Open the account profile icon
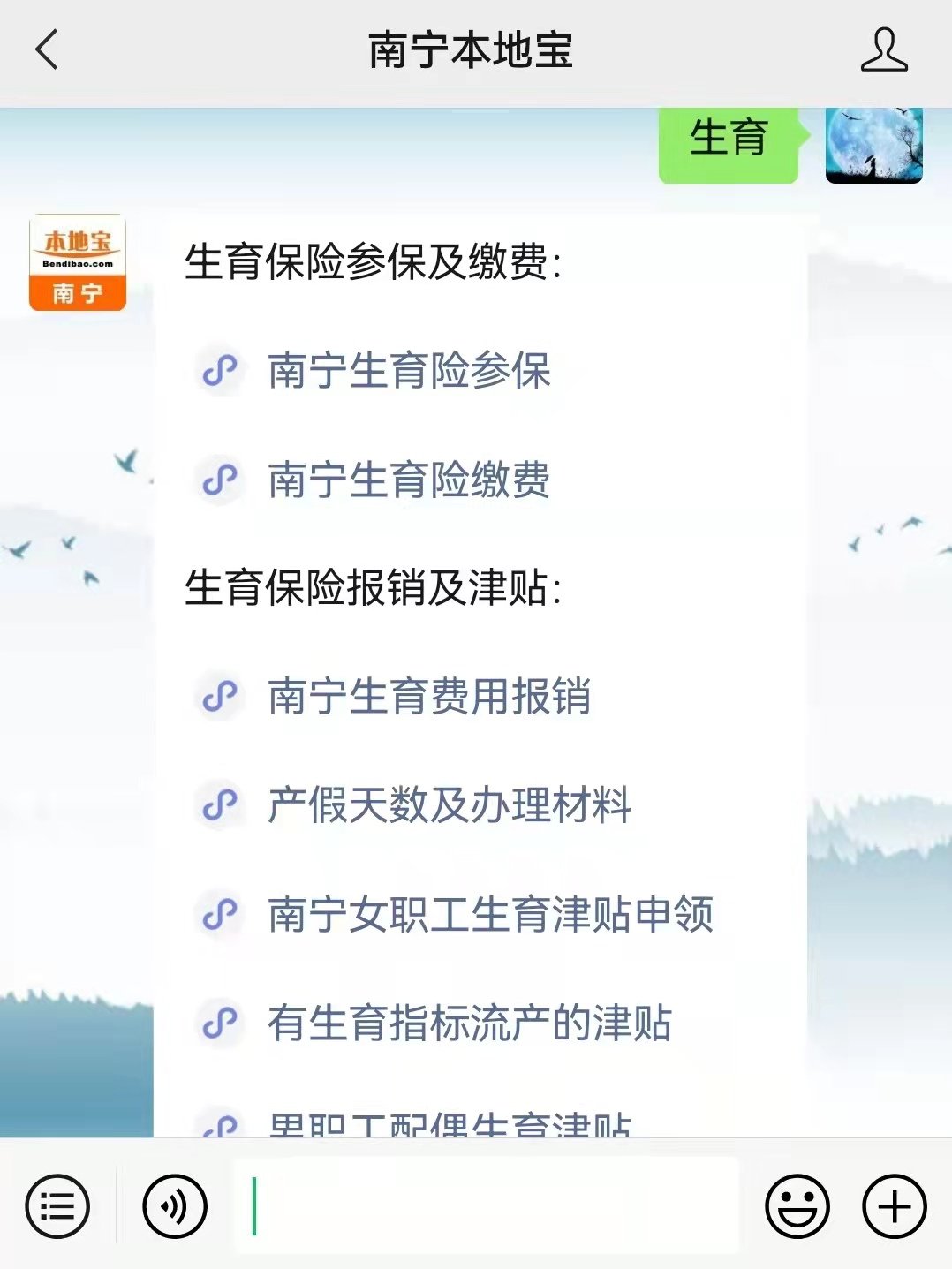The width and height of the screenshot is (952, 1269). tap(884, 50)
